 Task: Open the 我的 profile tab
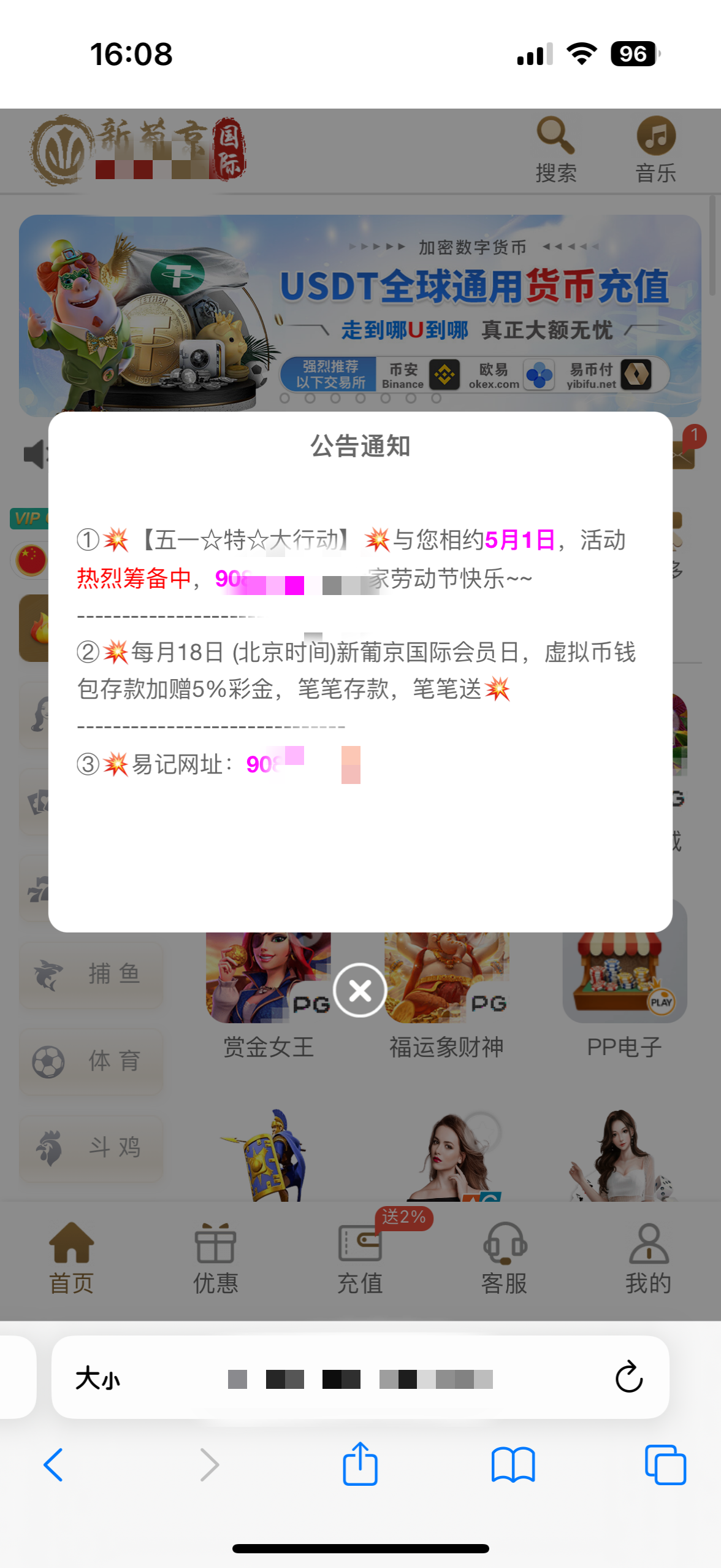pos(648,1258)
